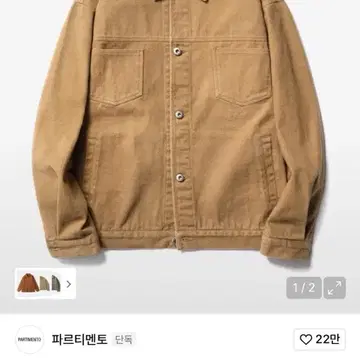Viewport: 360px width, 360px height.
Task: Open the color variants thumbnail
Action: tap(45, 284)
